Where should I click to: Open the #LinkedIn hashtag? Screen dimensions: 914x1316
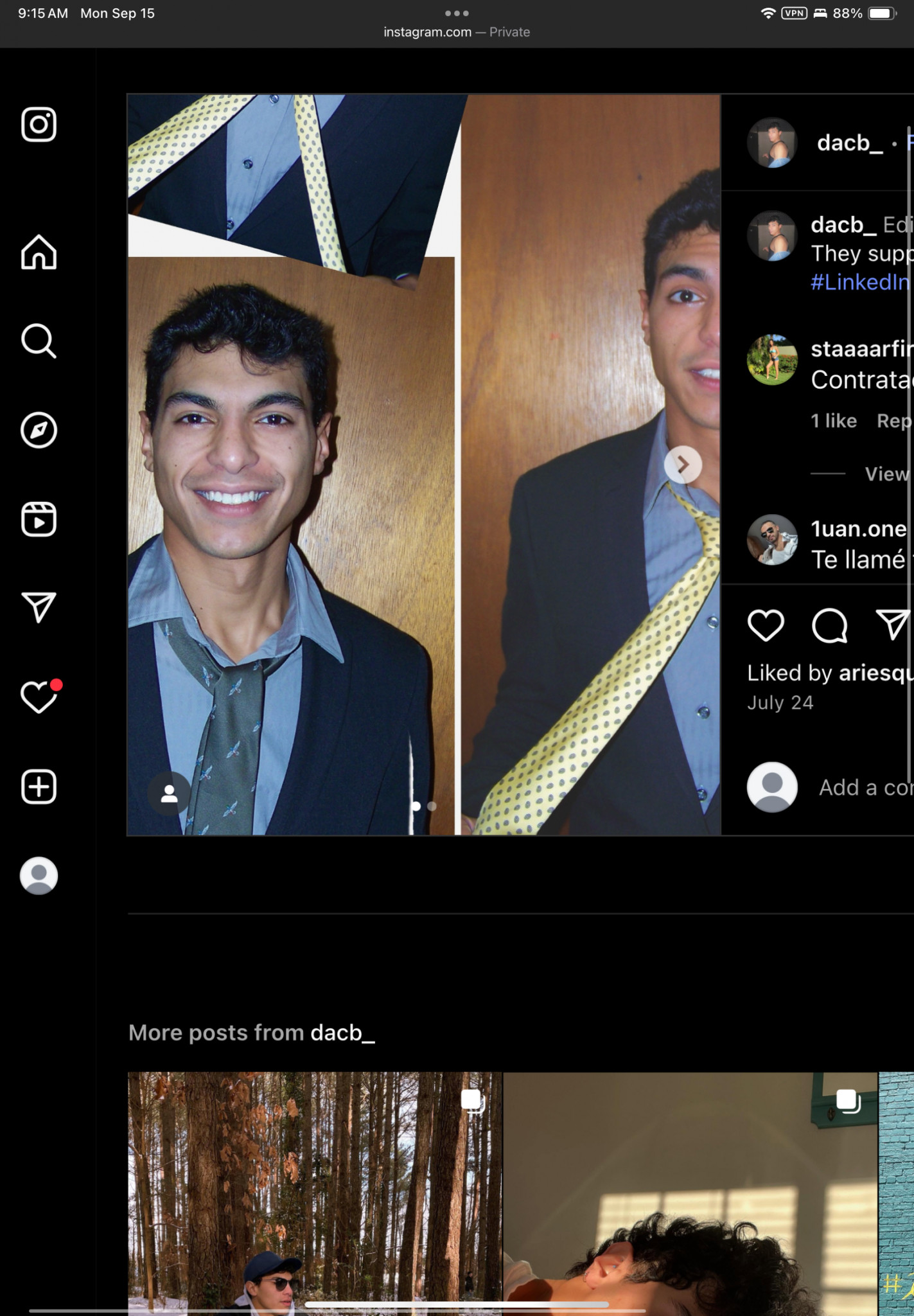860,282
